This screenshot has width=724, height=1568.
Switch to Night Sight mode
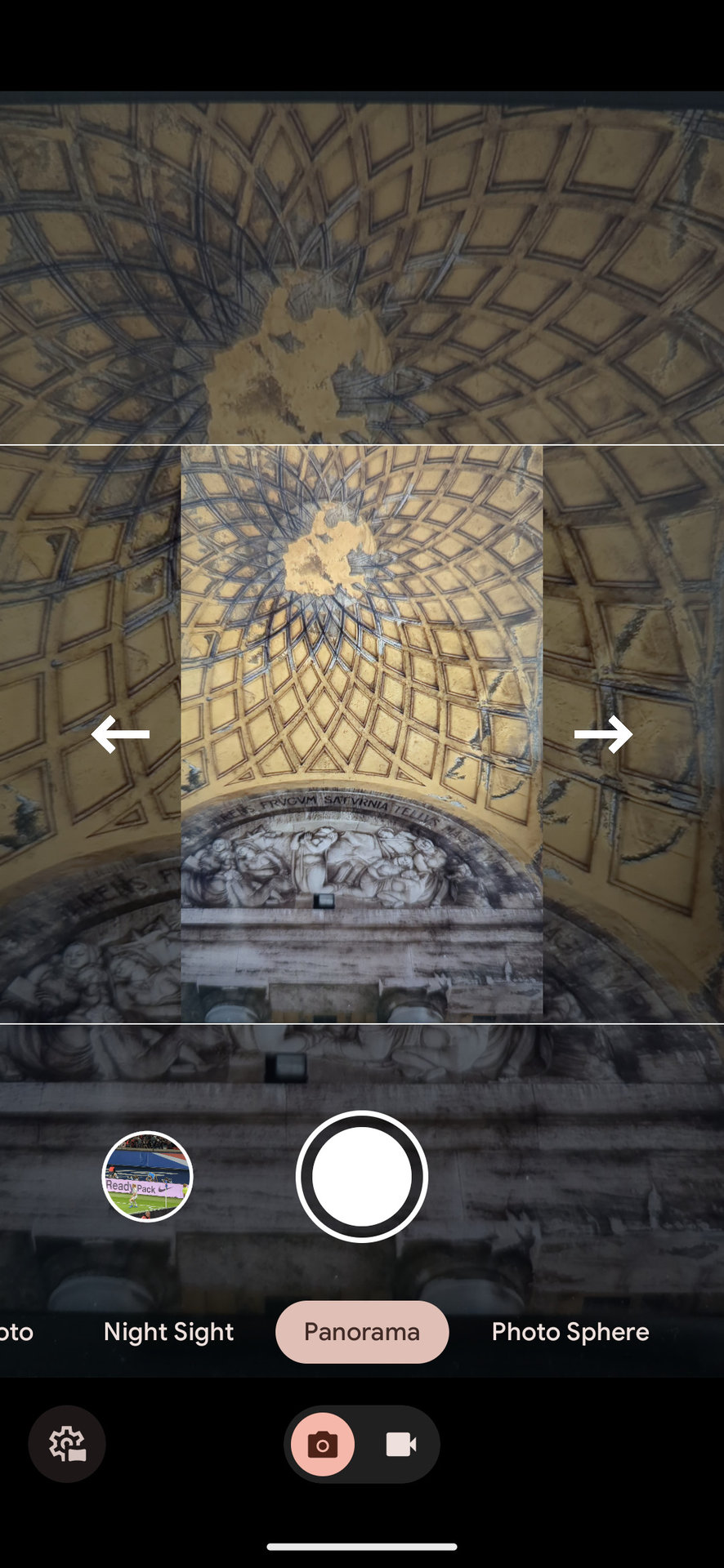point(168,1332)
